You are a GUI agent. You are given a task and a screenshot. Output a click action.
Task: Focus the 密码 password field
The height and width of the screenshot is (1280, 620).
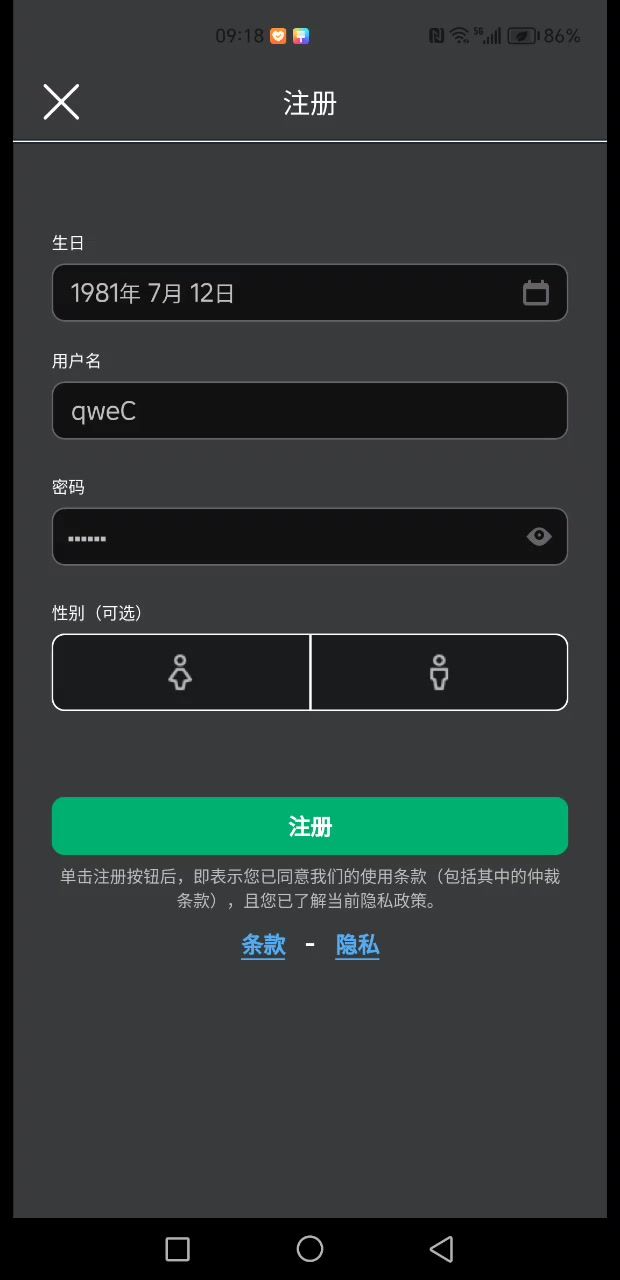(280, 537)
